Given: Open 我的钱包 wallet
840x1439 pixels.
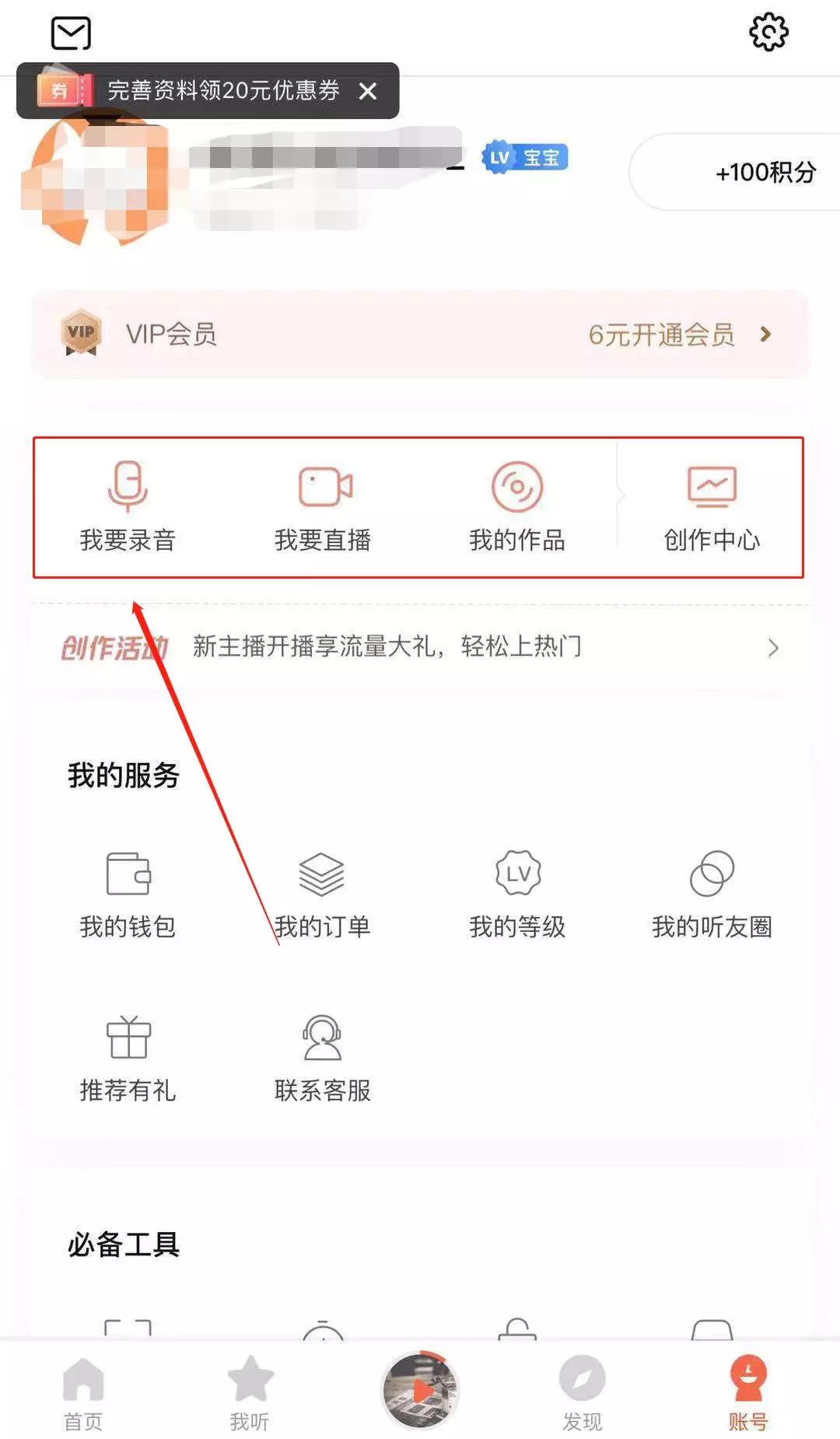Looking at the screenshot, I should pyautogui.click(x=128, y=895).
